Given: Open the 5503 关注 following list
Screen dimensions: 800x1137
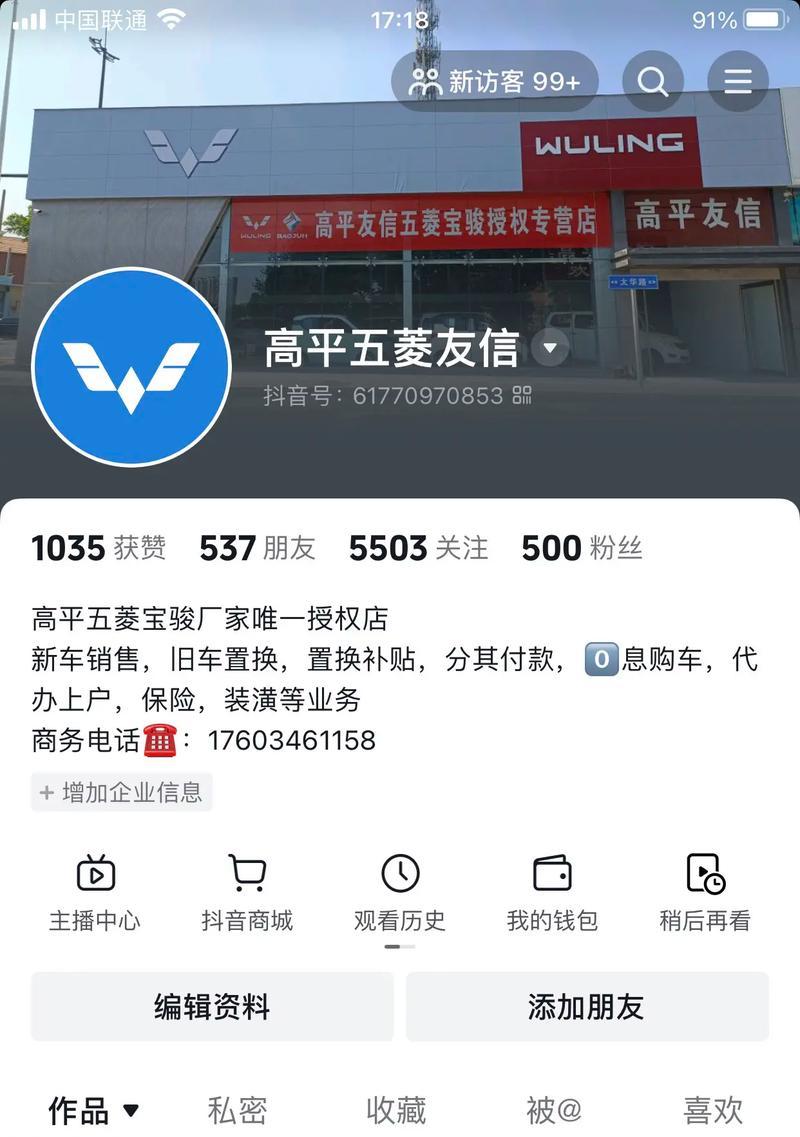Looking at the screenshot, I should [418, 548].
